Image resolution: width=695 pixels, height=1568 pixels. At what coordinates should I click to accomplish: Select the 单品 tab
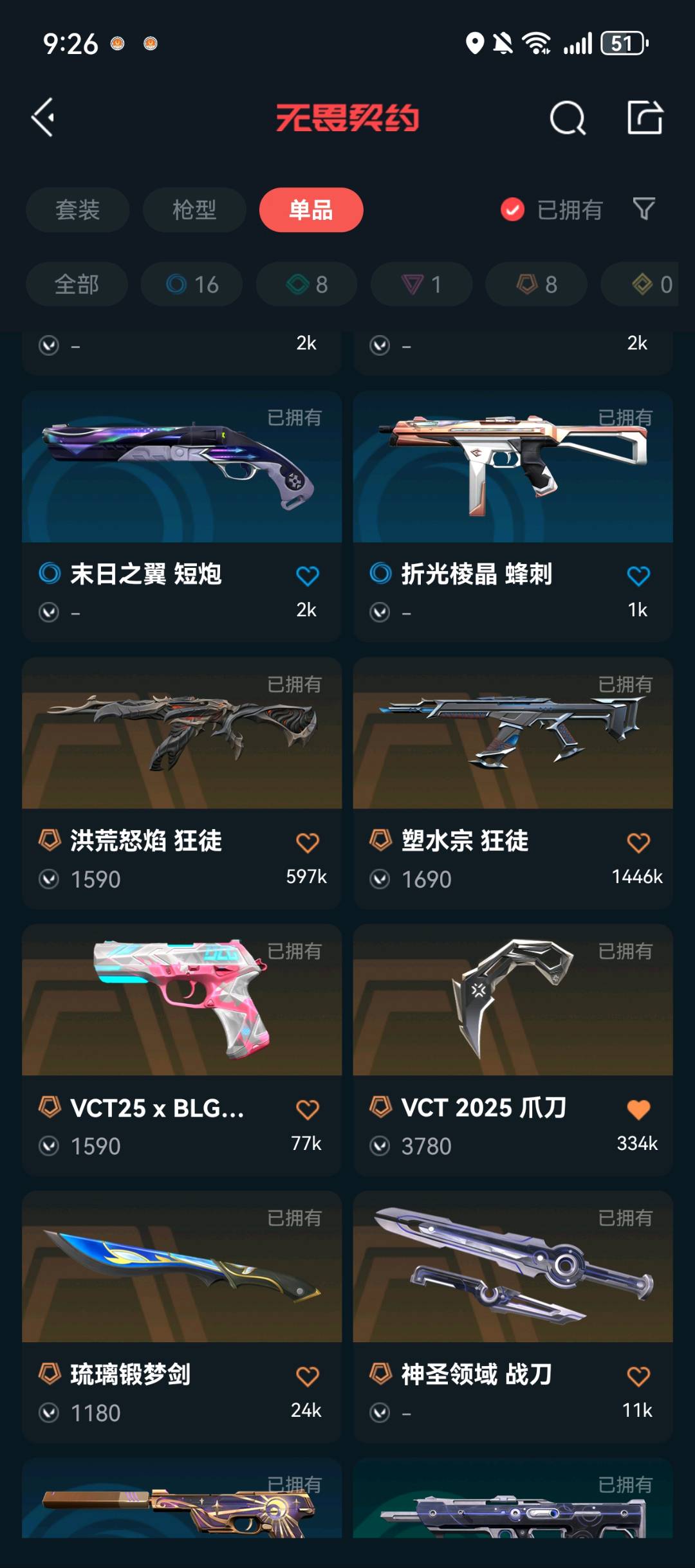pyautogui.click(x=311, y=210)
